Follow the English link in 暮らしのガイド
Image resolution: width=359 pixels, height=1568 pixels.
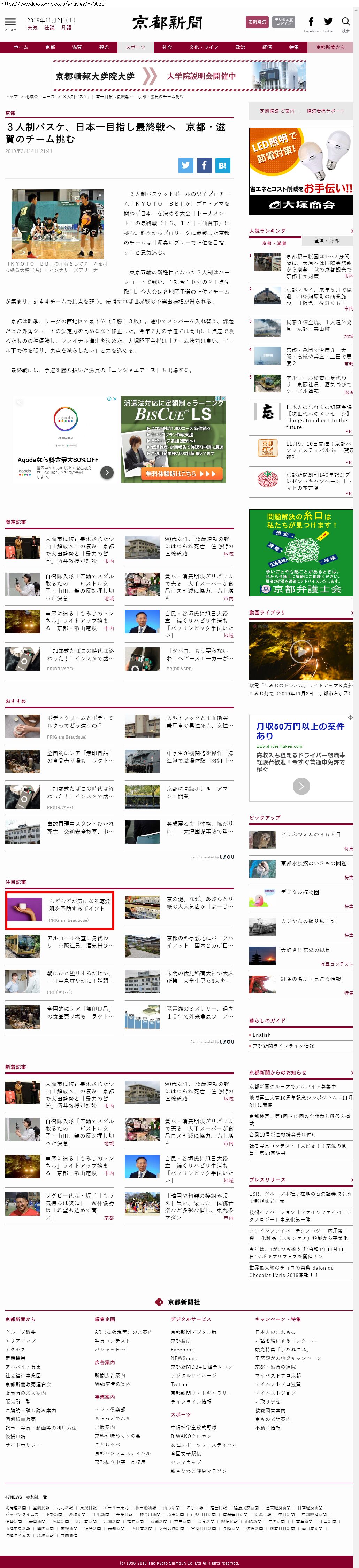click(261, 1035)
